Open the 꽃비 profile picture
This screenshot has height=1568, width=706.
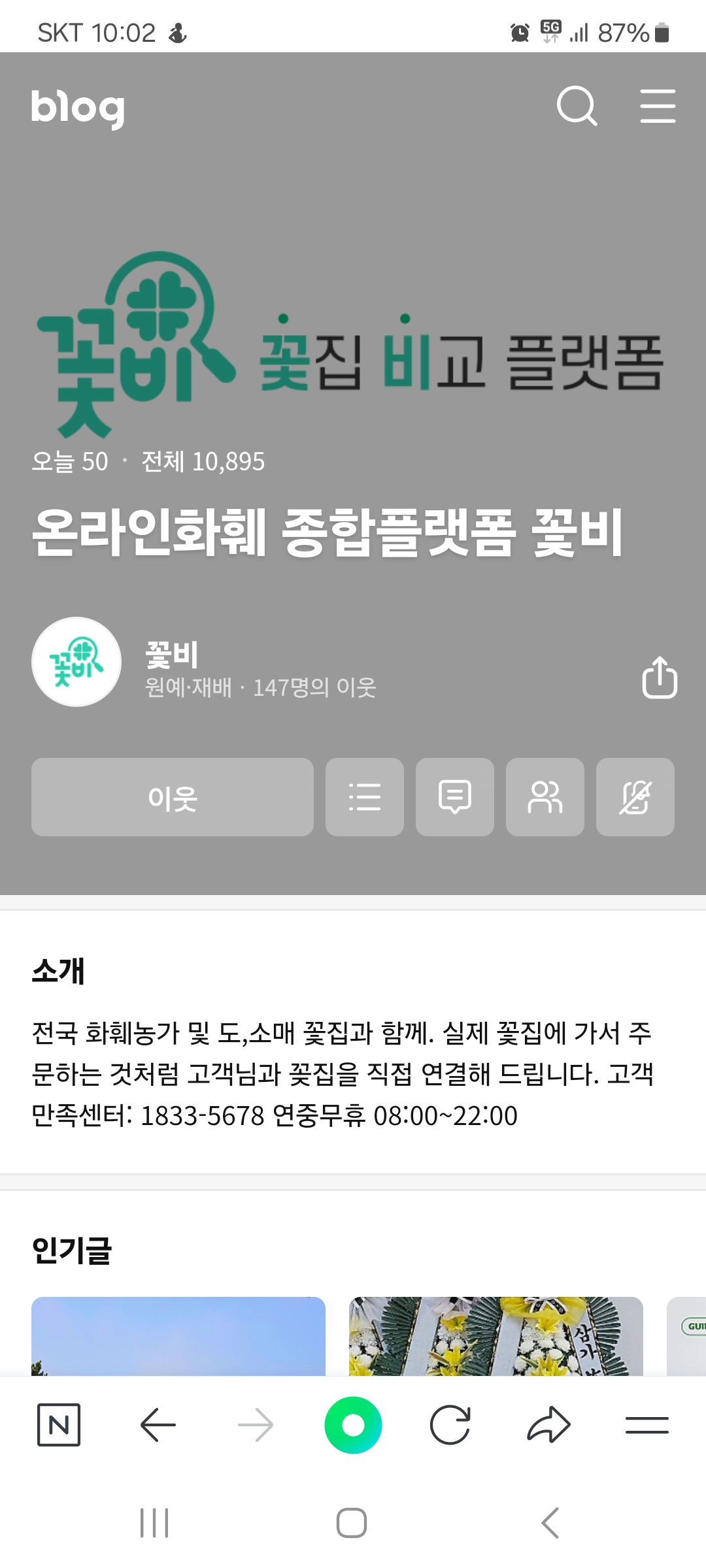pos(76,662)
